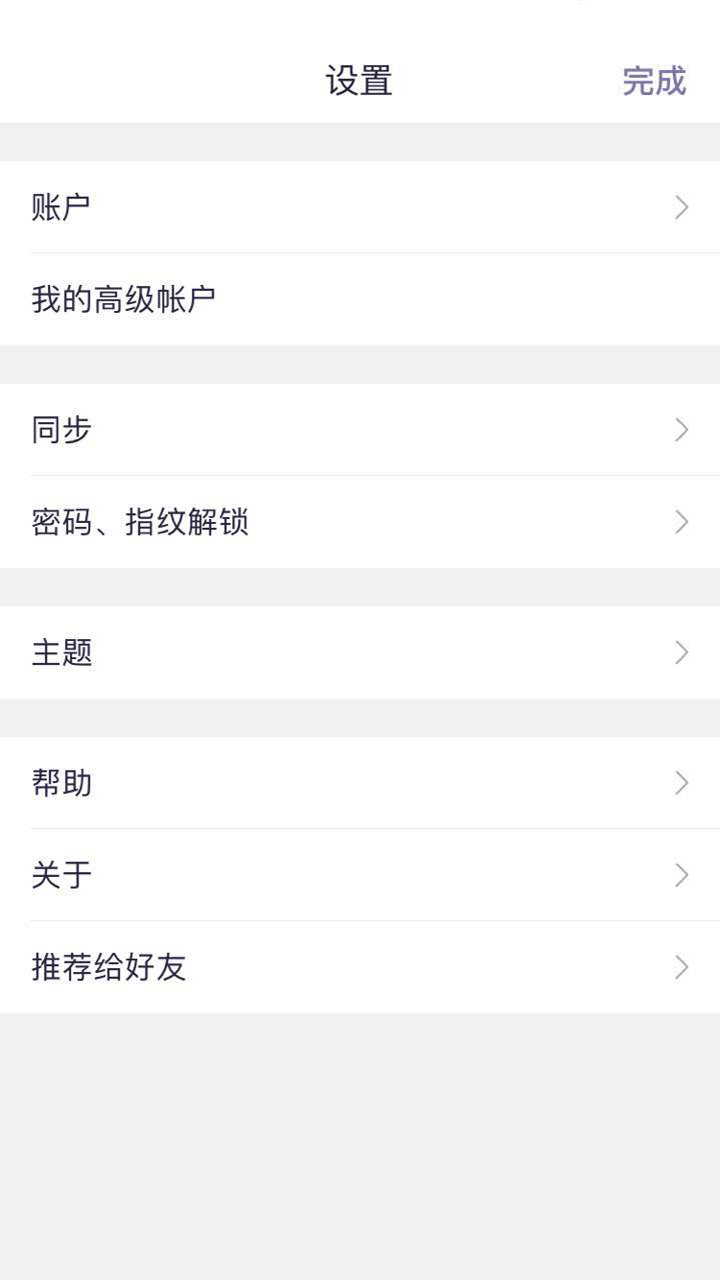Open the 同步 settings

(x=360, y=430)
